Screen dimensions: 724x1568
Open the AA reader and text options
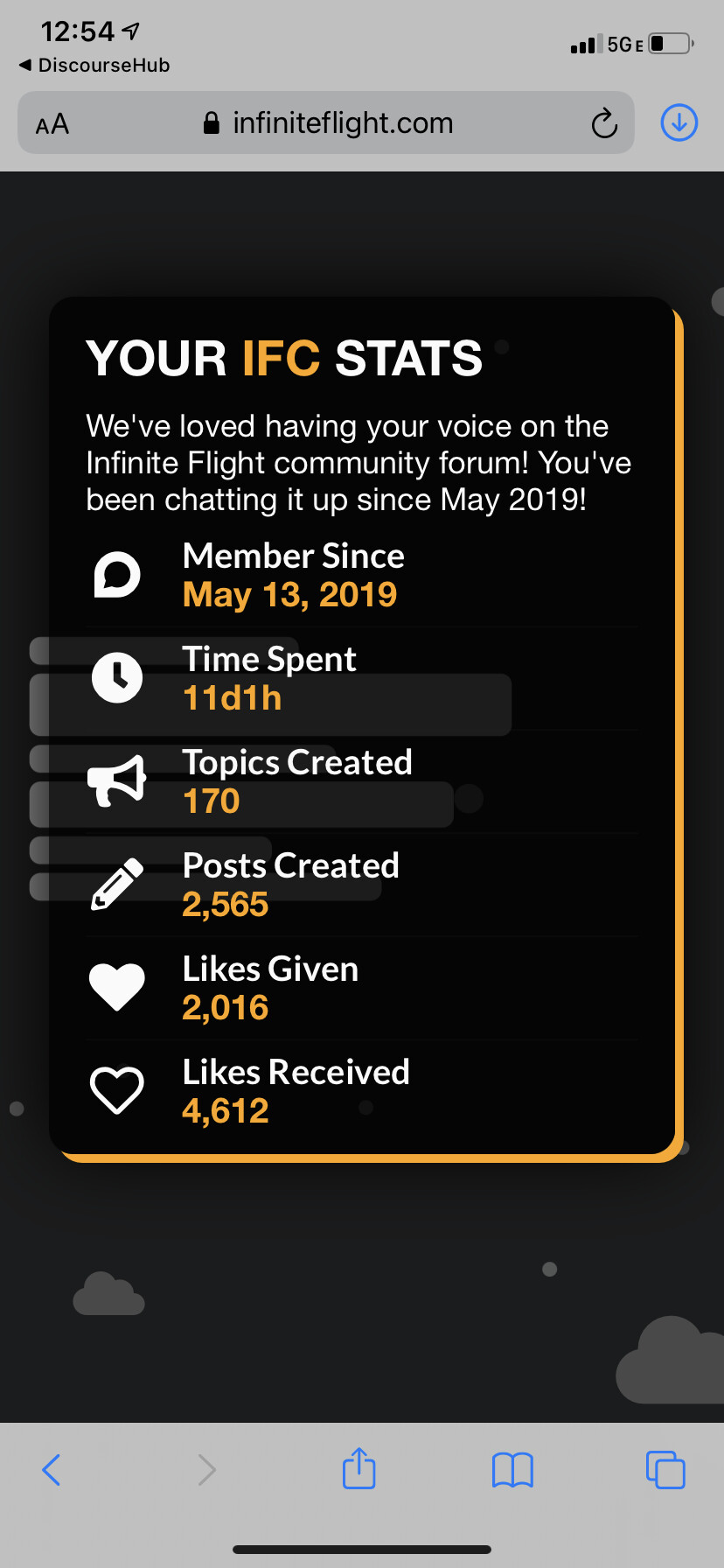coord(52,123)
